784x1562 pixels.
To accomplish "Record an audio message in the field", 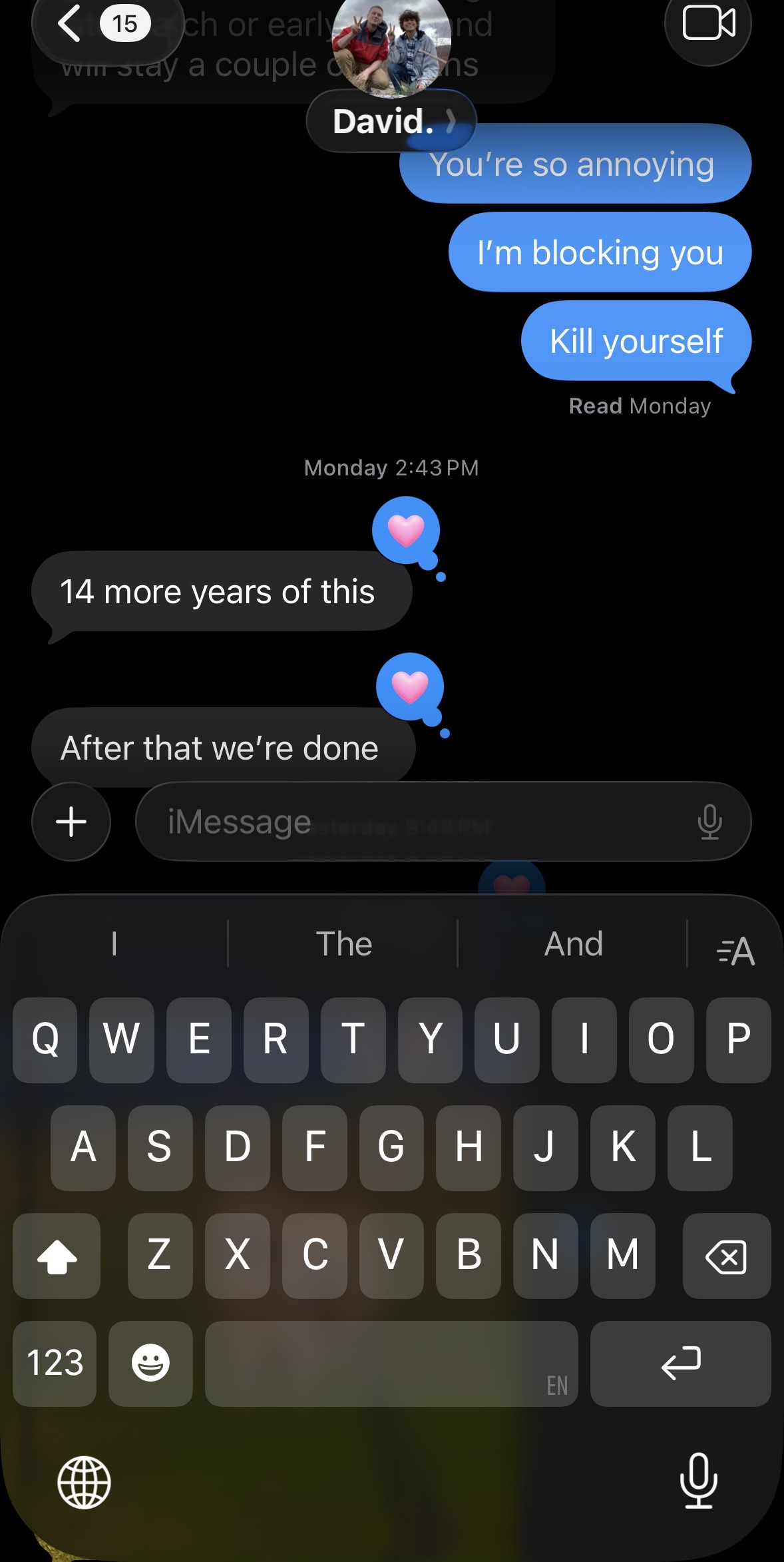I will pos(709,822).
